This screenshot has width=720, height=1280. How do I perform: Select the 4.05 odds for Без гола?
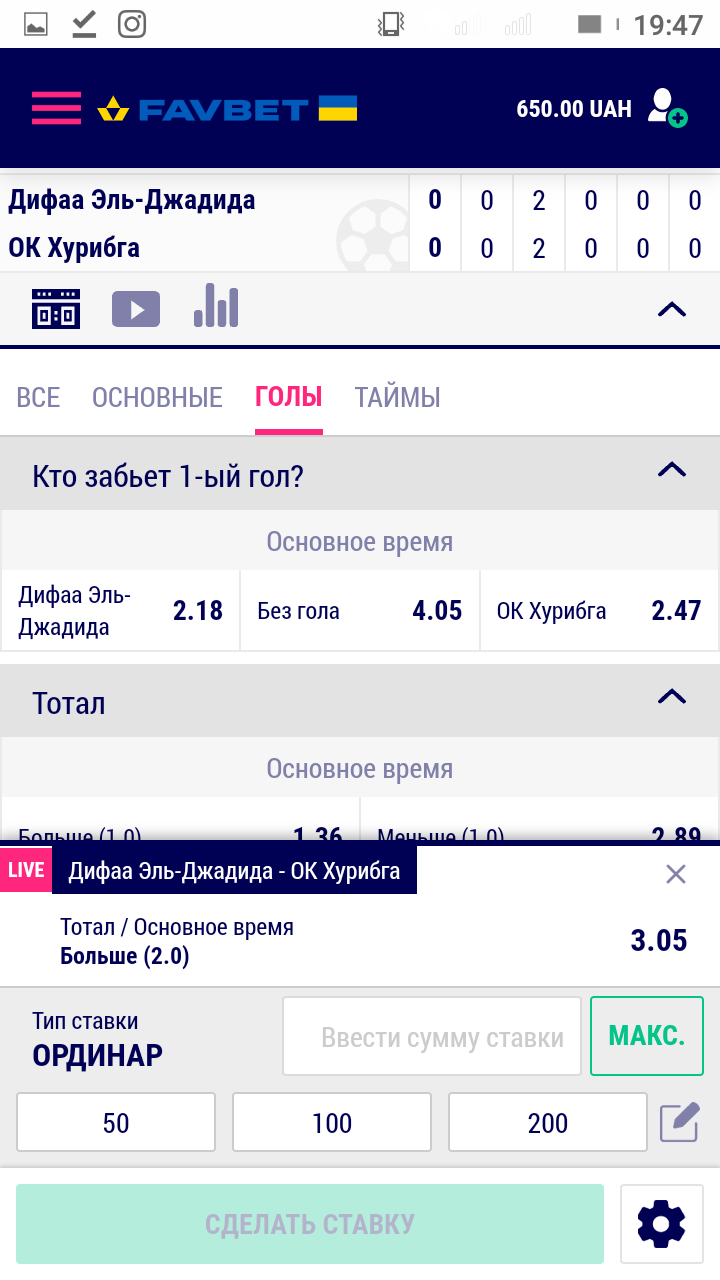pos(360,610)
